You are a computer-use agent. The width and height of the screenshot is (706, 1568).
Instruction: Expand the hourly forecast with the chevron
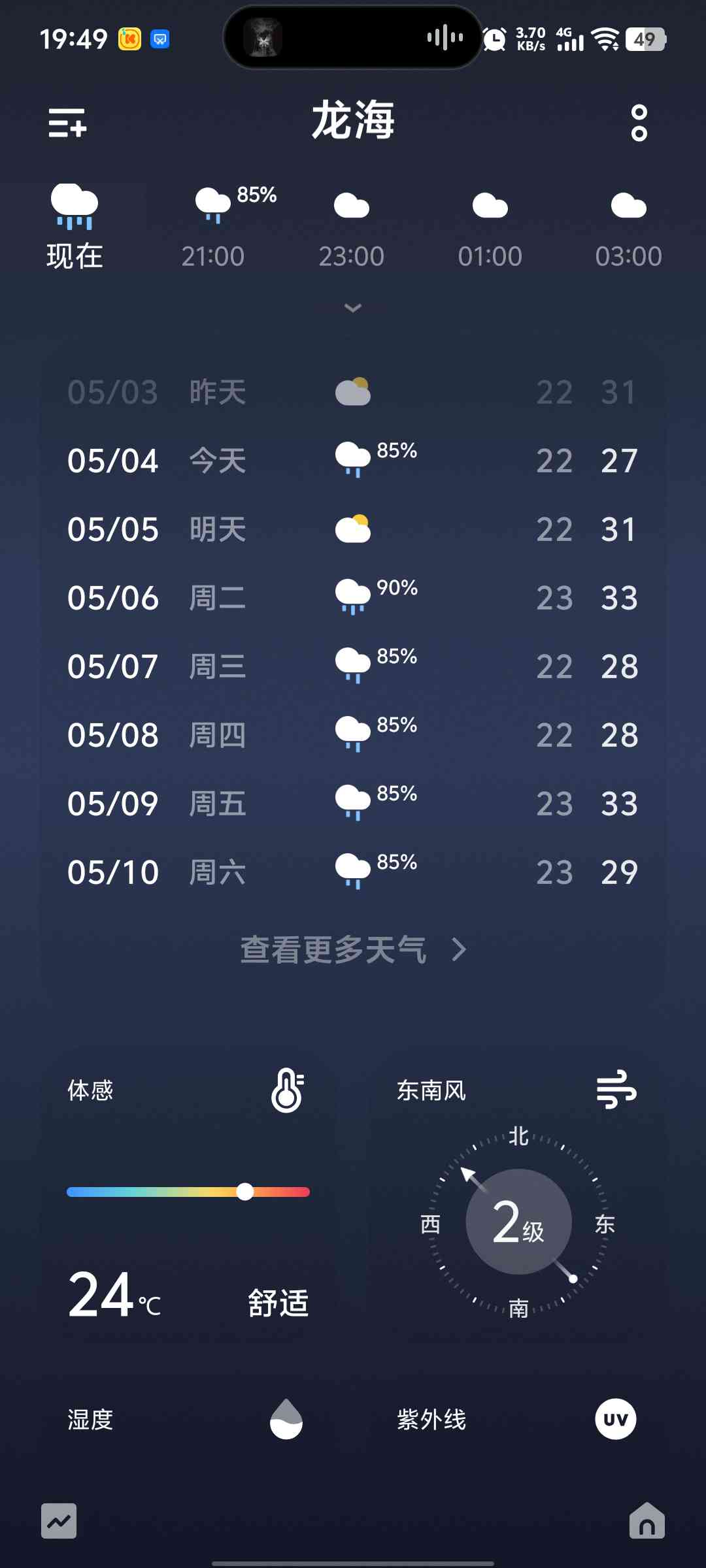(x=353, y=308)
